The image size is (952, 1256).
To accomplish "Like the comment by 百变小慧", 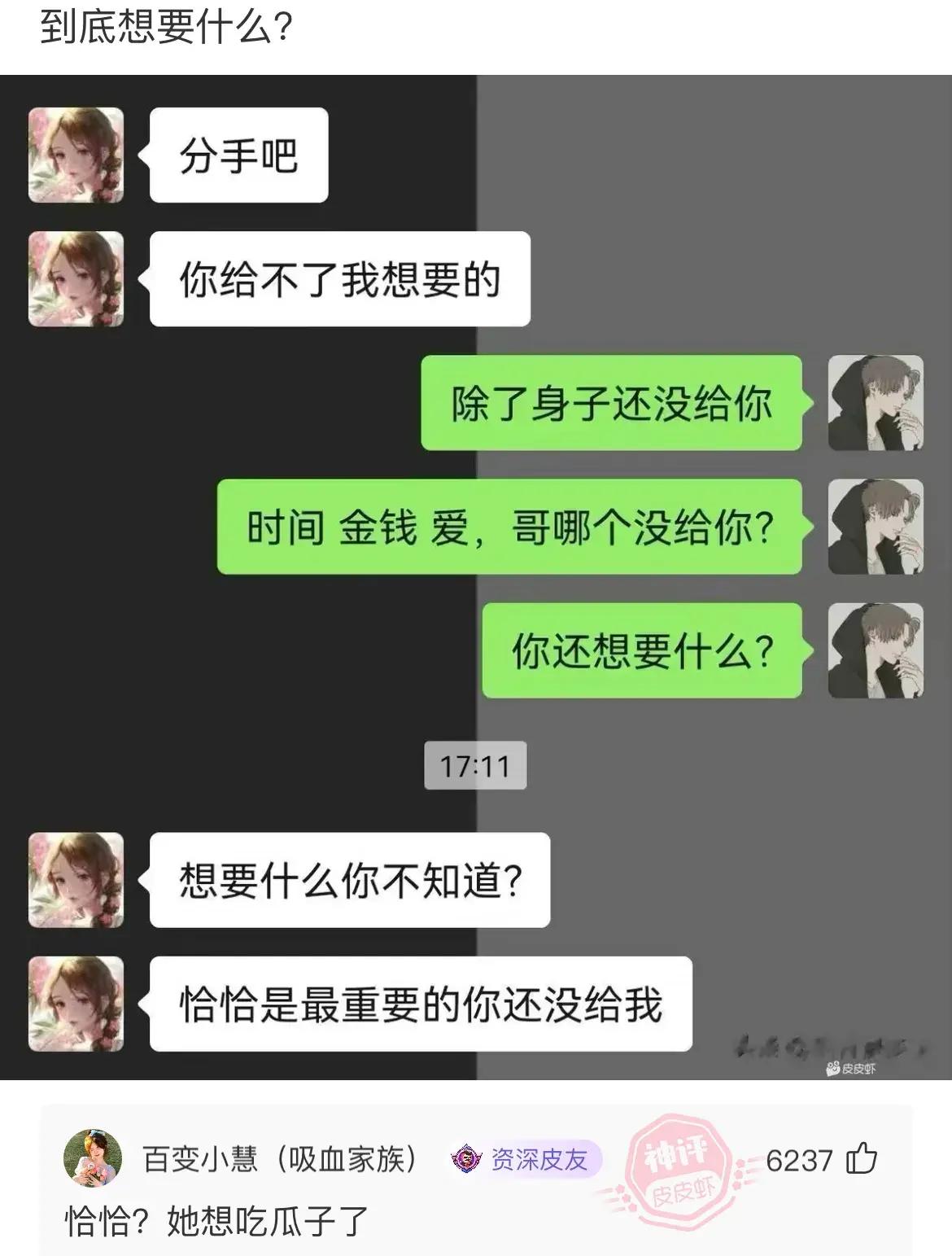I will pos(862,1159).
